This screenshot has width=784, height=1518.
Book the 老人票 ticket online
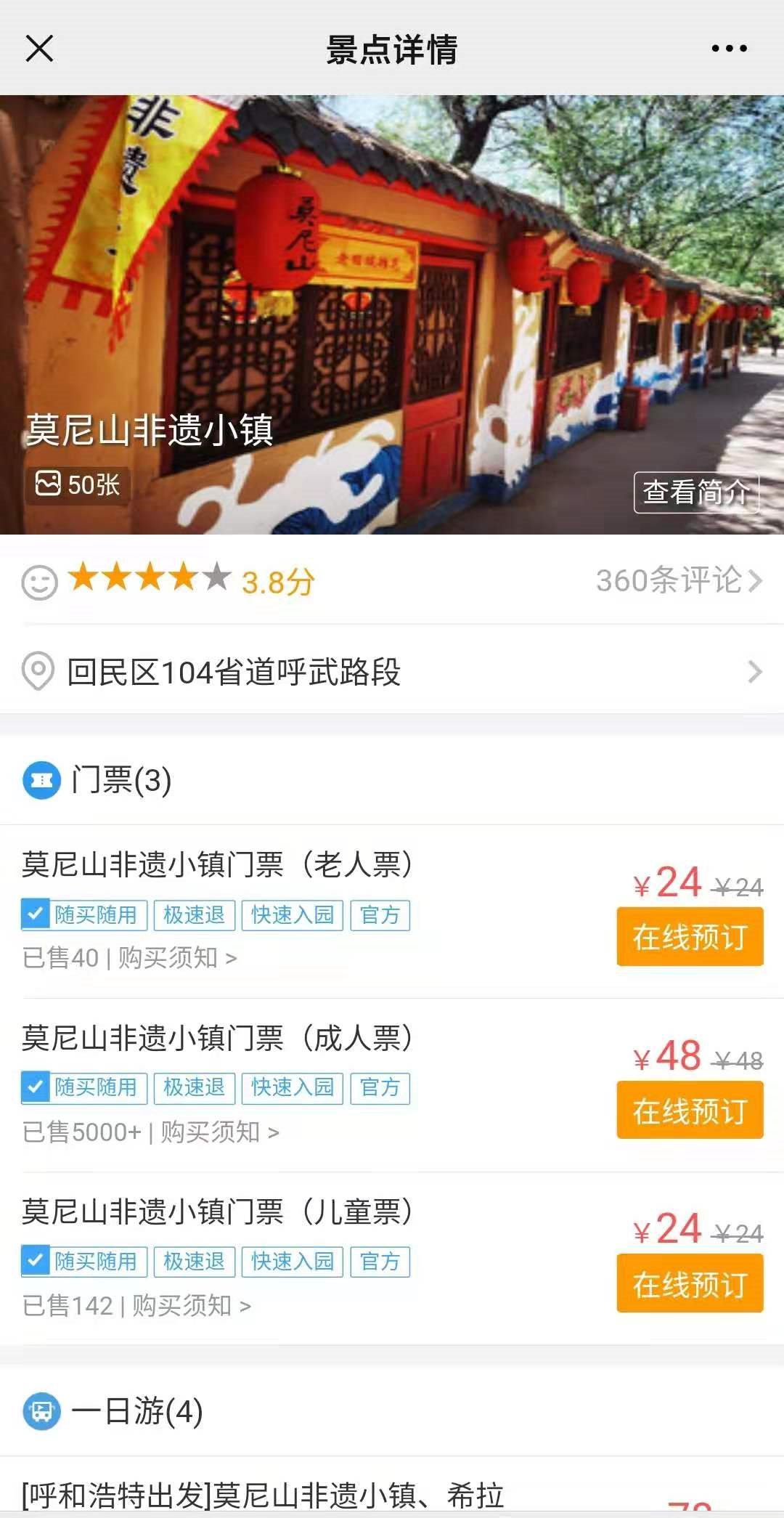point(690,936)
